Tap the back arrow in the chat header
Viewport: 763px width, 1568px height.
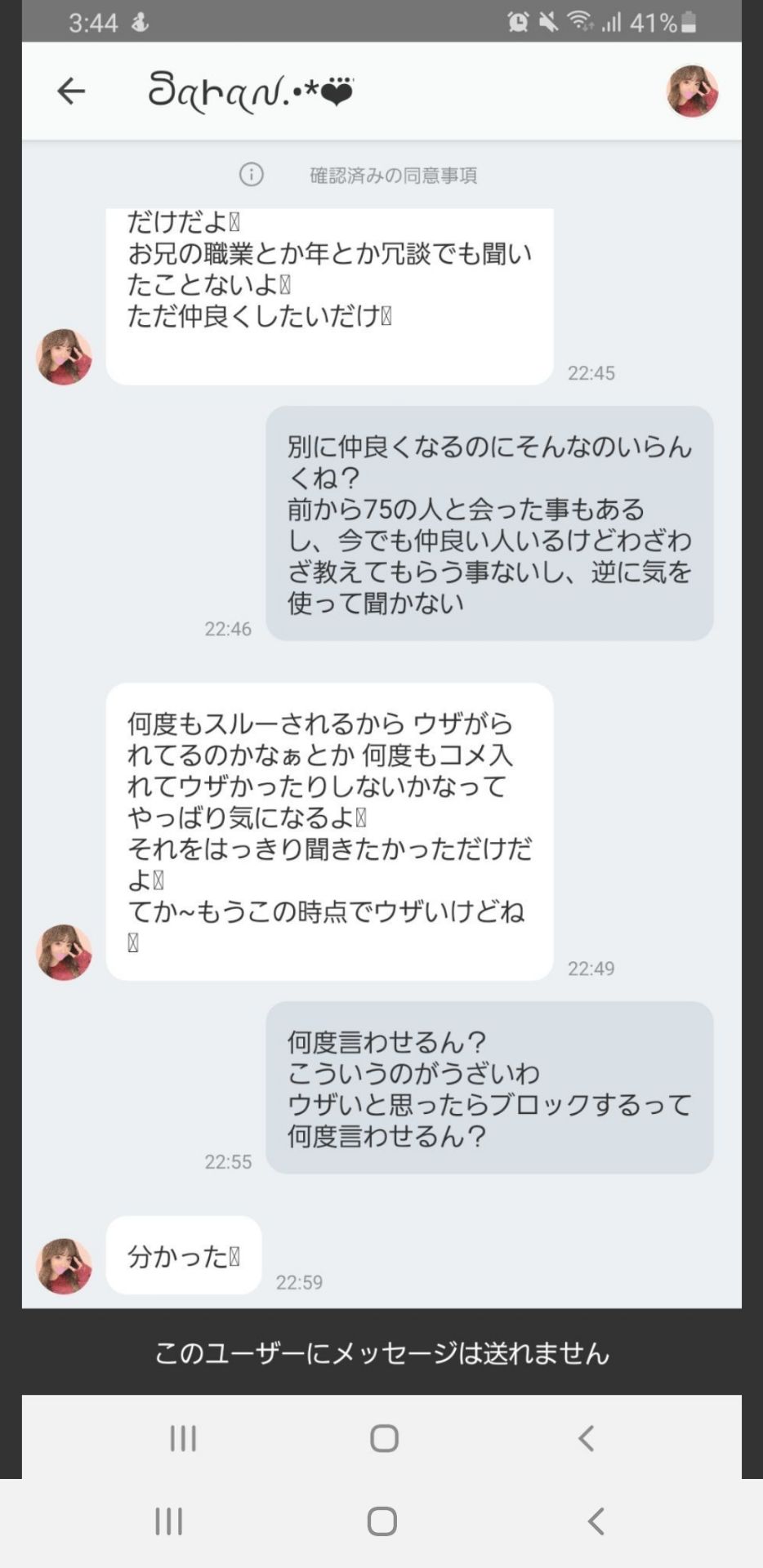[x=71, y=91]
